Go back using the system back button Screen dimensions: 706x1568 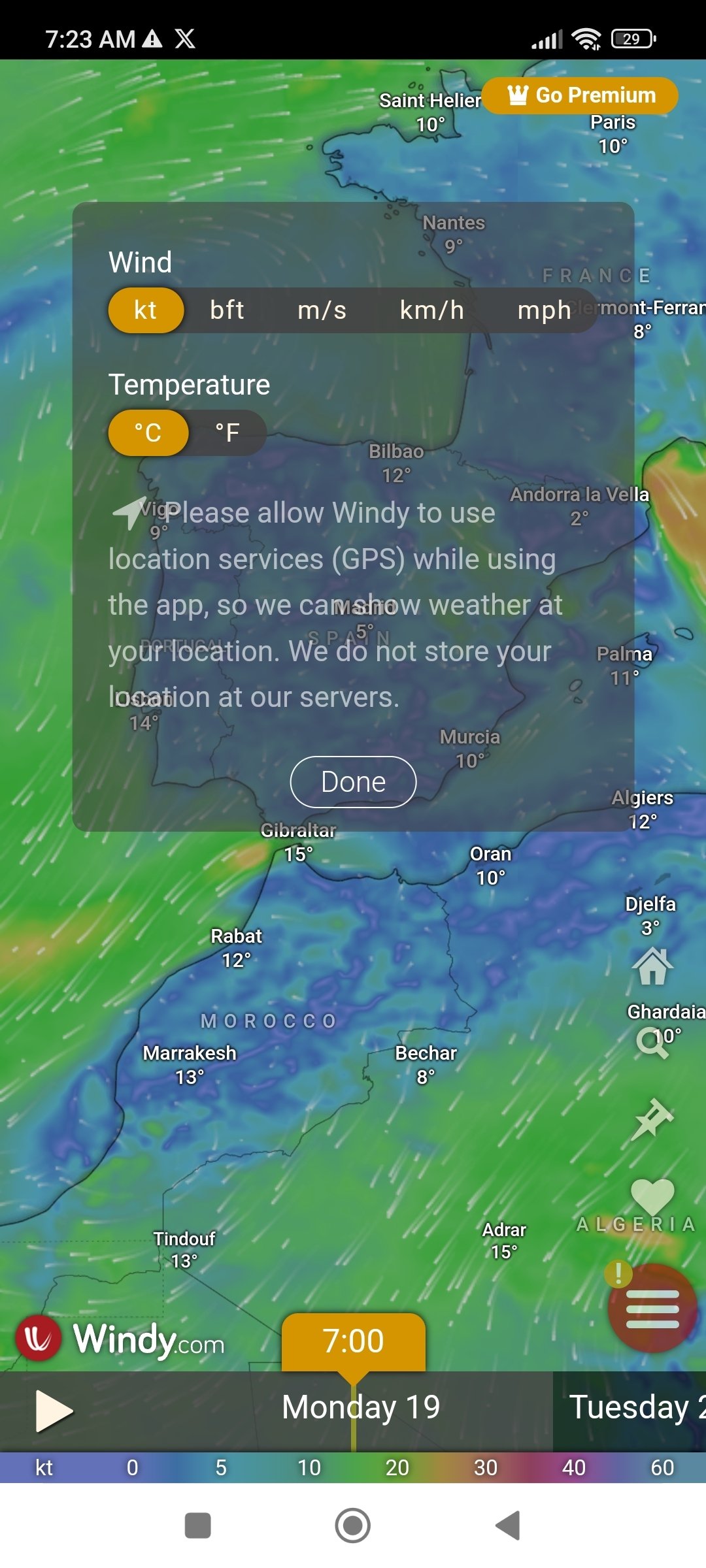pos(508,1526)
